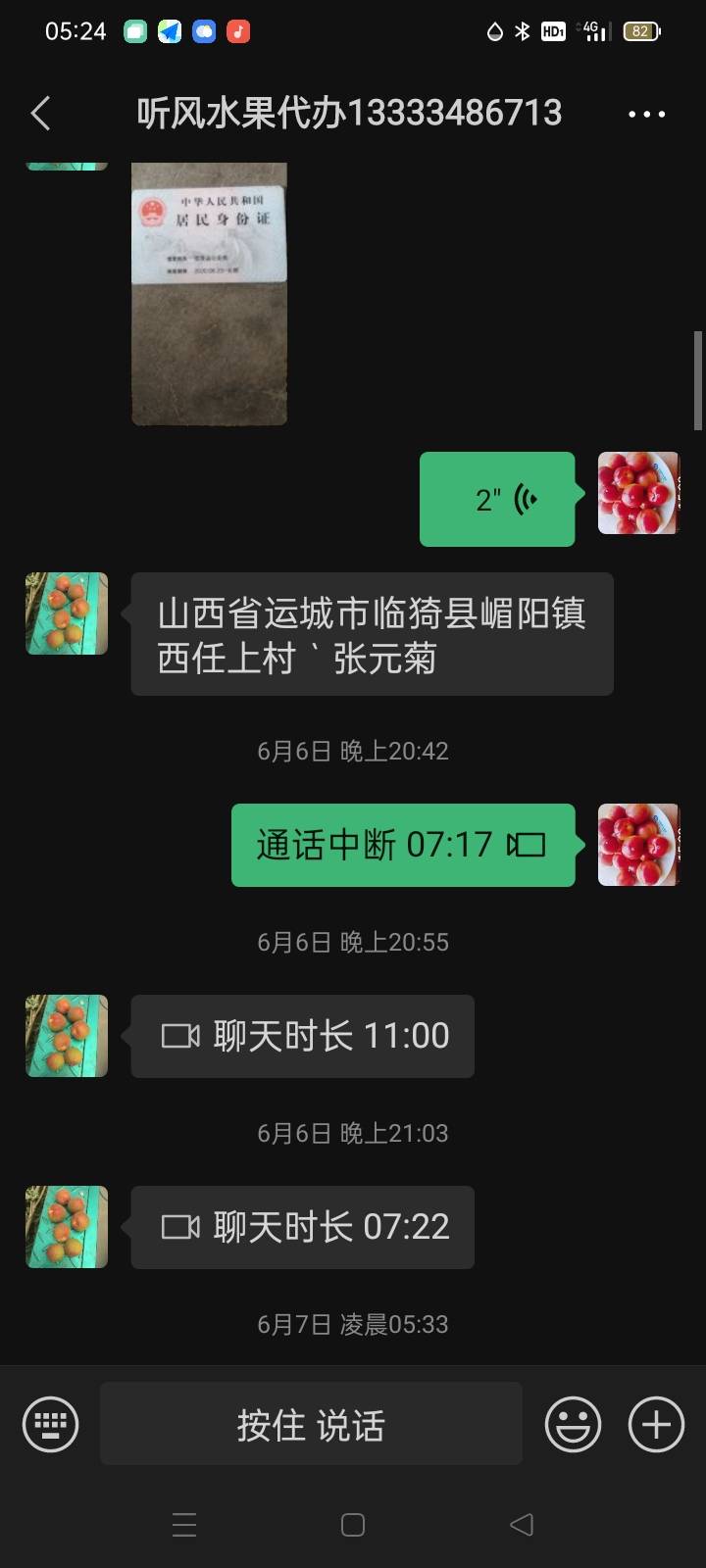Tap the system back navigation button

tap(522, 1524)
